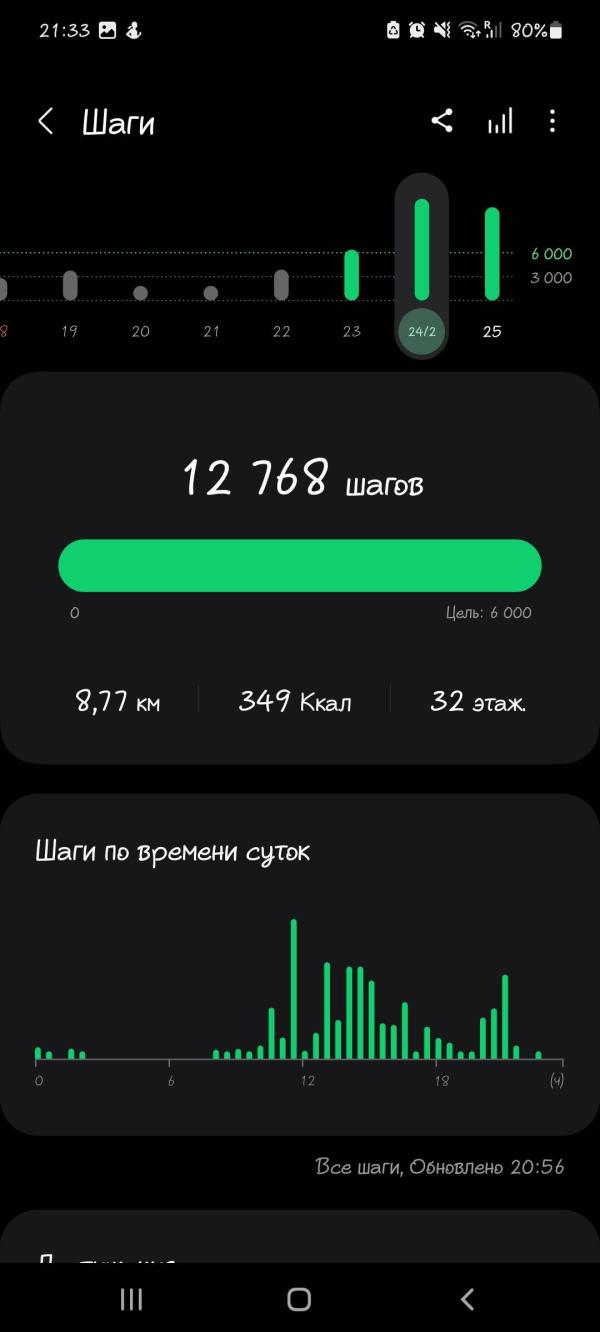The width and height of the screenshot is (600, 1332).
Task: Open the three-dot overflow menu
Action: (x=552, y=121)
